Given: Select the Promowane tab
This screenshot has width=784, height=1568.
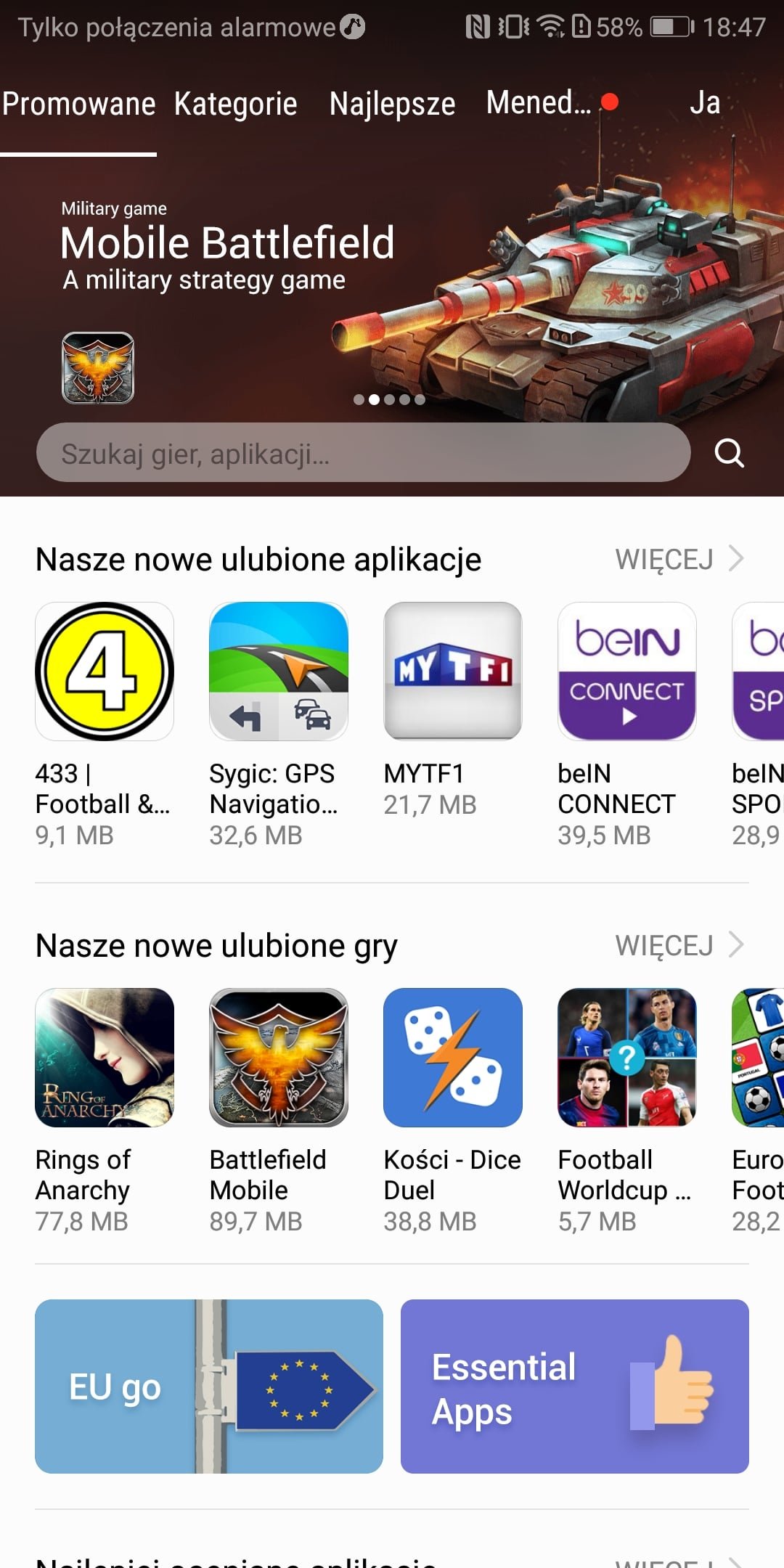Looking at the screenshot, I should 78,103.
